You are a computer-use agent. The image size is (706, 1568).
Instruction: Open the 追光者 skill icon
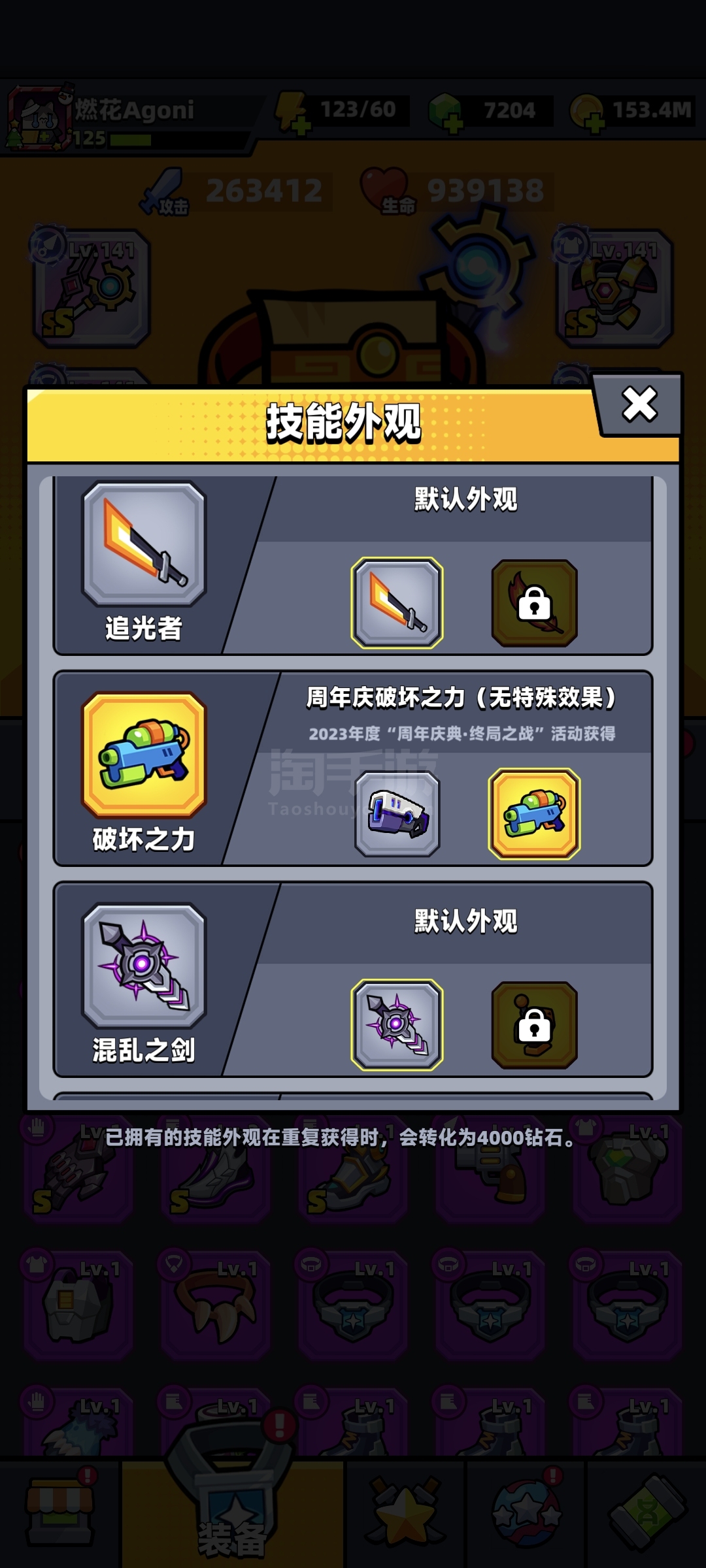tap(144, 544)
